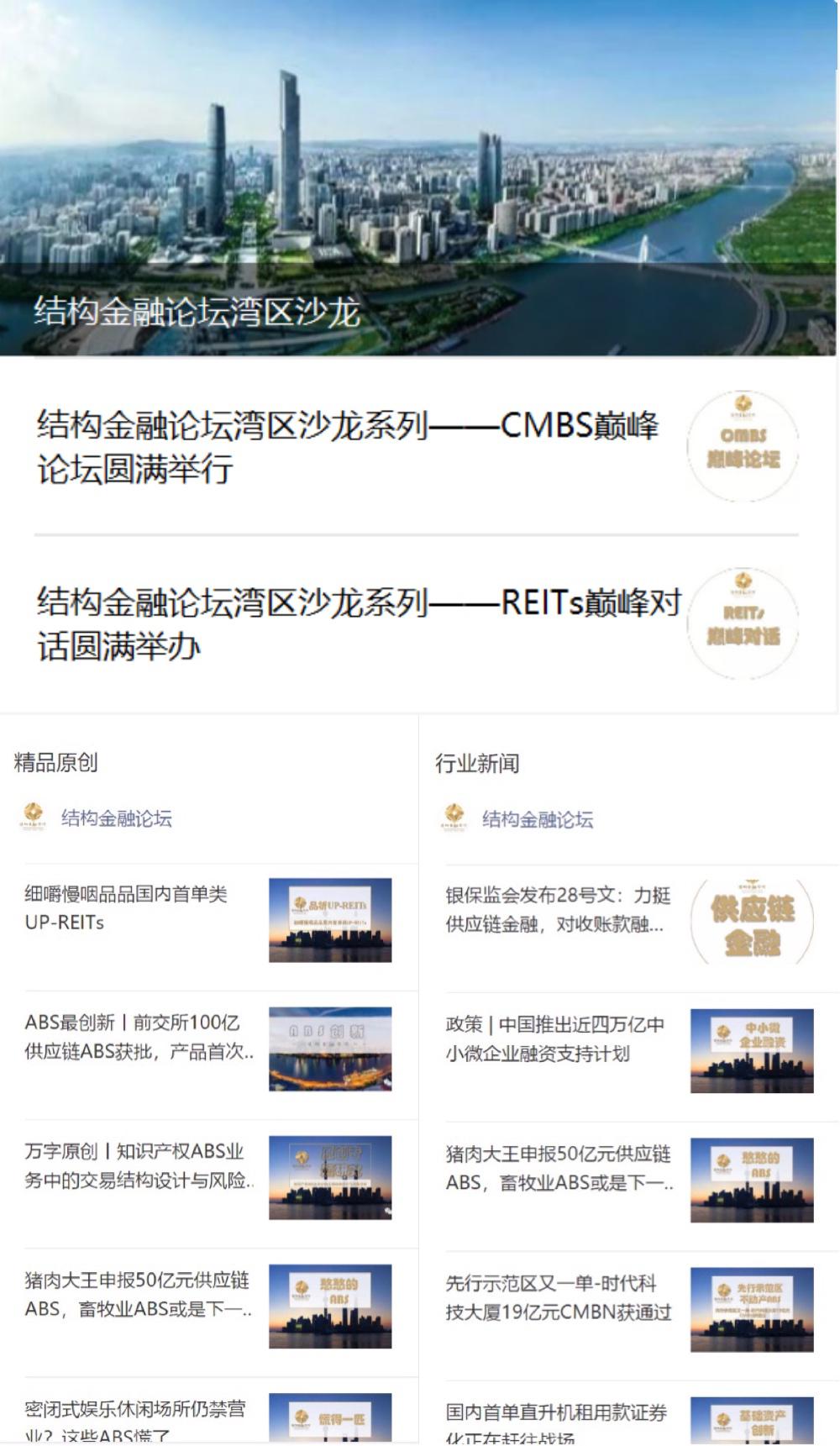Open the REITs巅峰对话圆满举办 article
The width and height of the screenshot is (840, 1446).
pos(358,624)
